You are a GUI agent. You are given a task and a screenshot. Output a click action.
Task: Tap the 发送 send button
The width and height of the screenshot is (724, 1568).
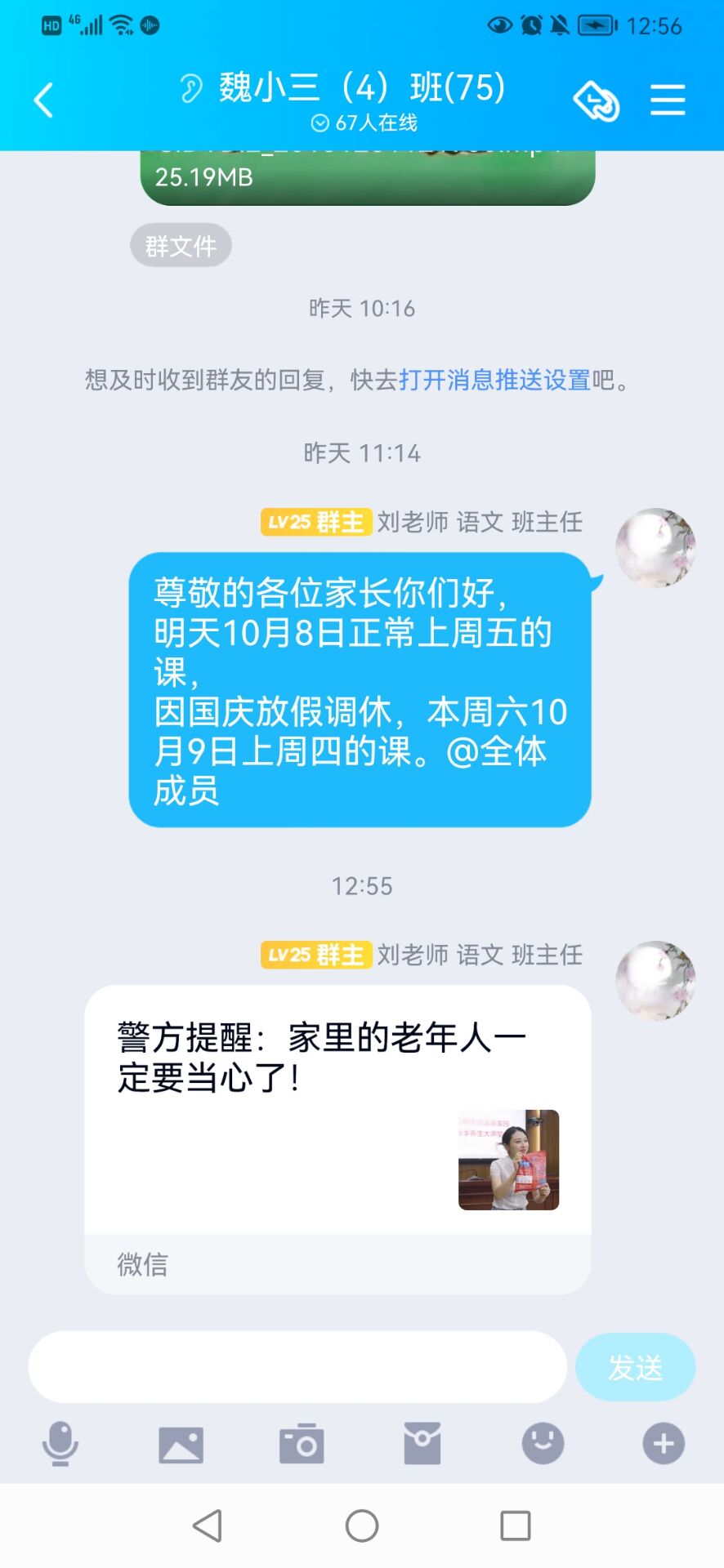click(x=635, y=1367)
